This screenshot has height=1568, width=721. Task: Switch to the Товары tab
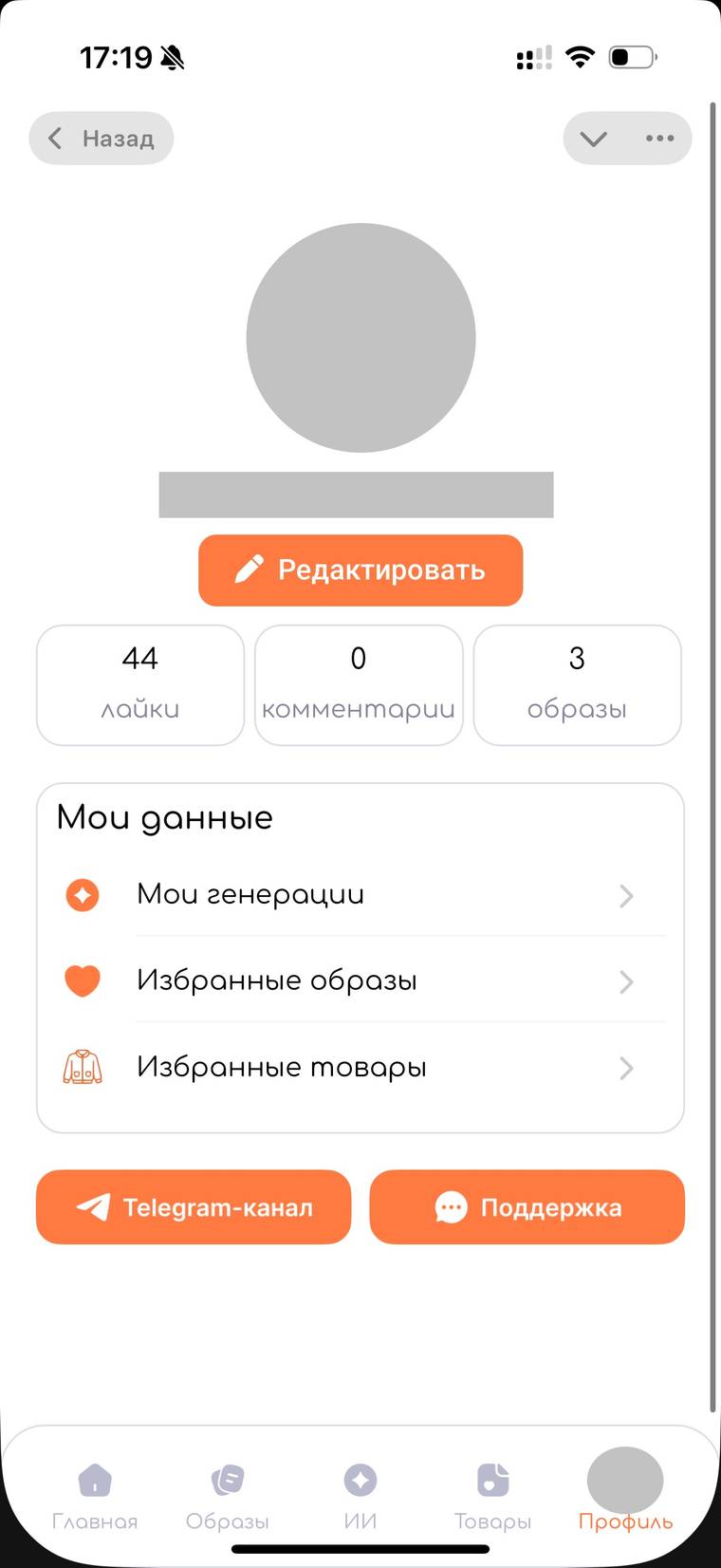(492, 1496)
